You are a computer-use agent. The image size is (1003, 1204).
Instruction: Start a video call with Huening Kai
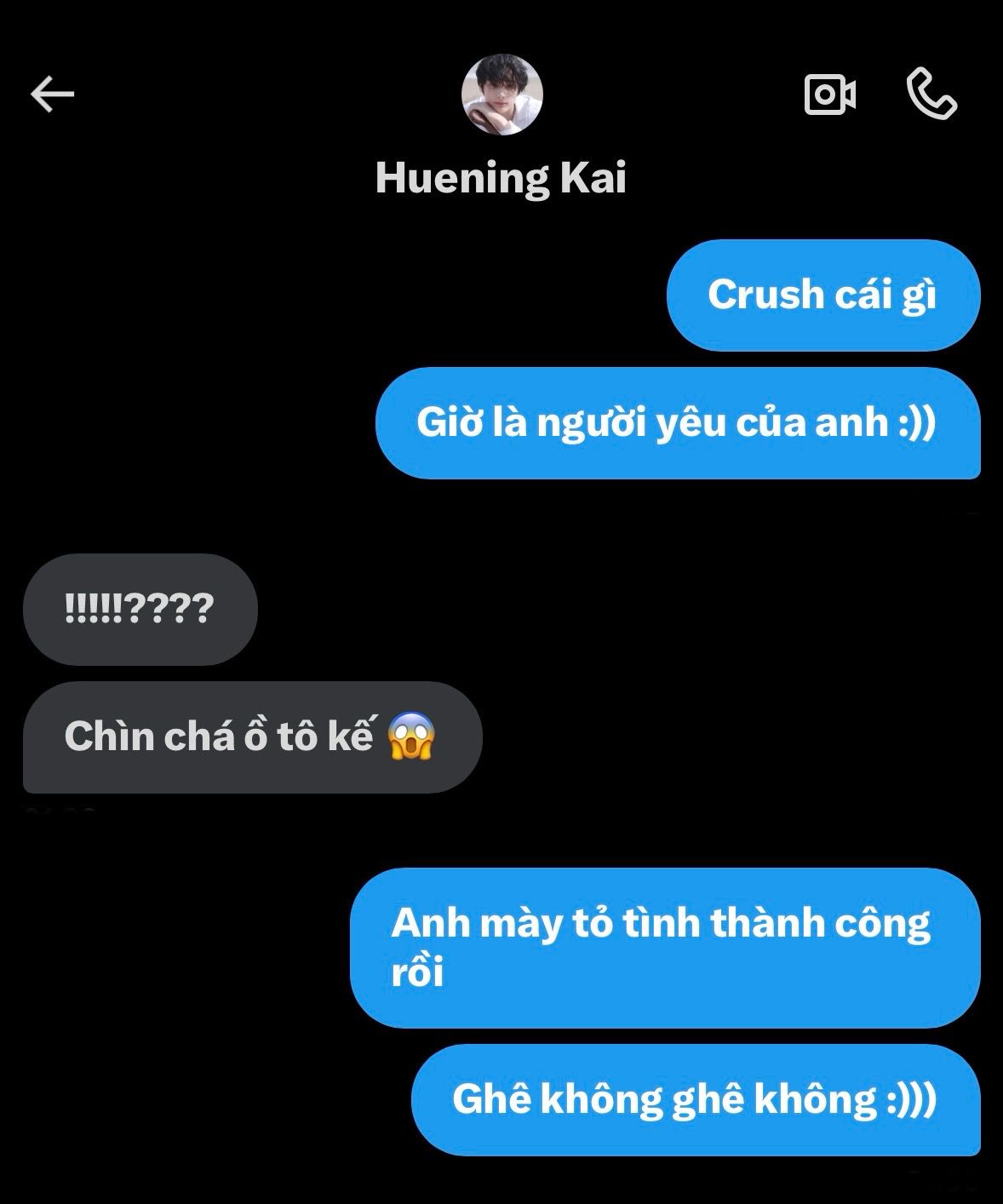(829, 95)
